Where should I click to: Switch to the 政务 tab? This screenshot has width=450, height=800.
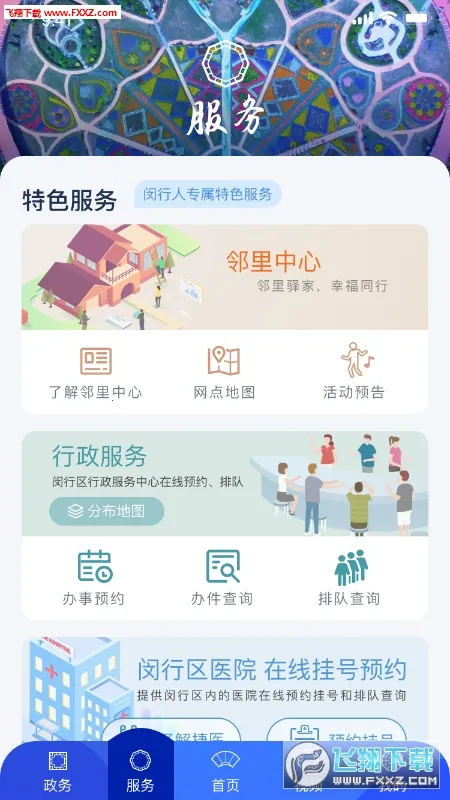click(57, 772)
